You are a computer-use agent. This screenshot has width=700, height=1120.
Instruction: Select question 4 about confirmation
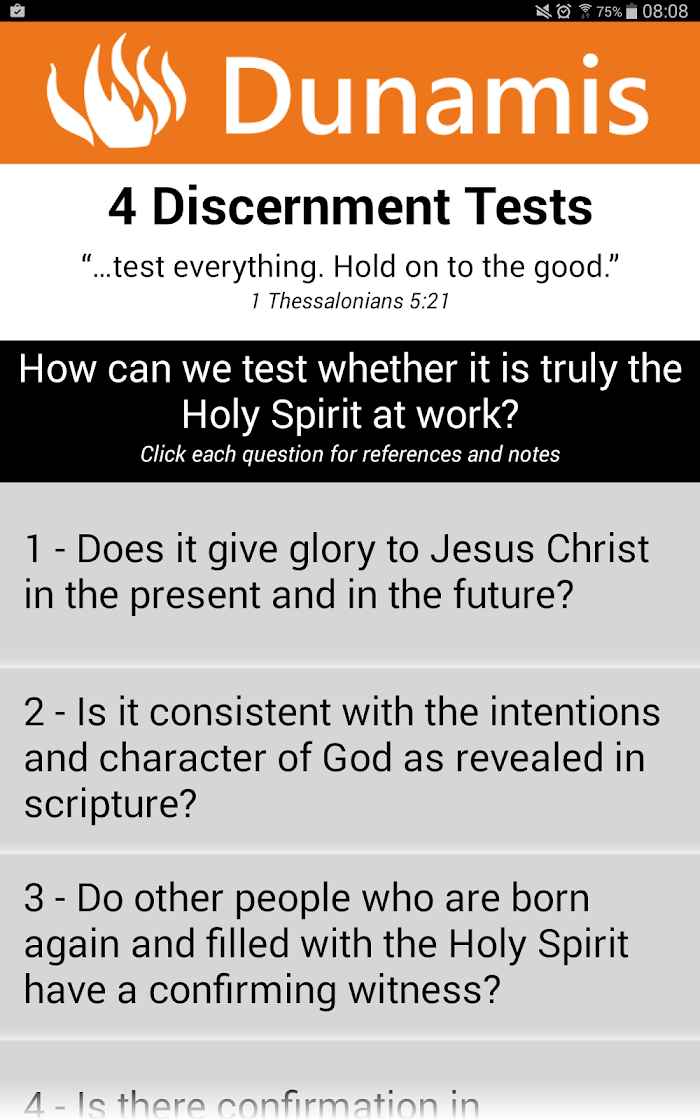point(350,1080)
